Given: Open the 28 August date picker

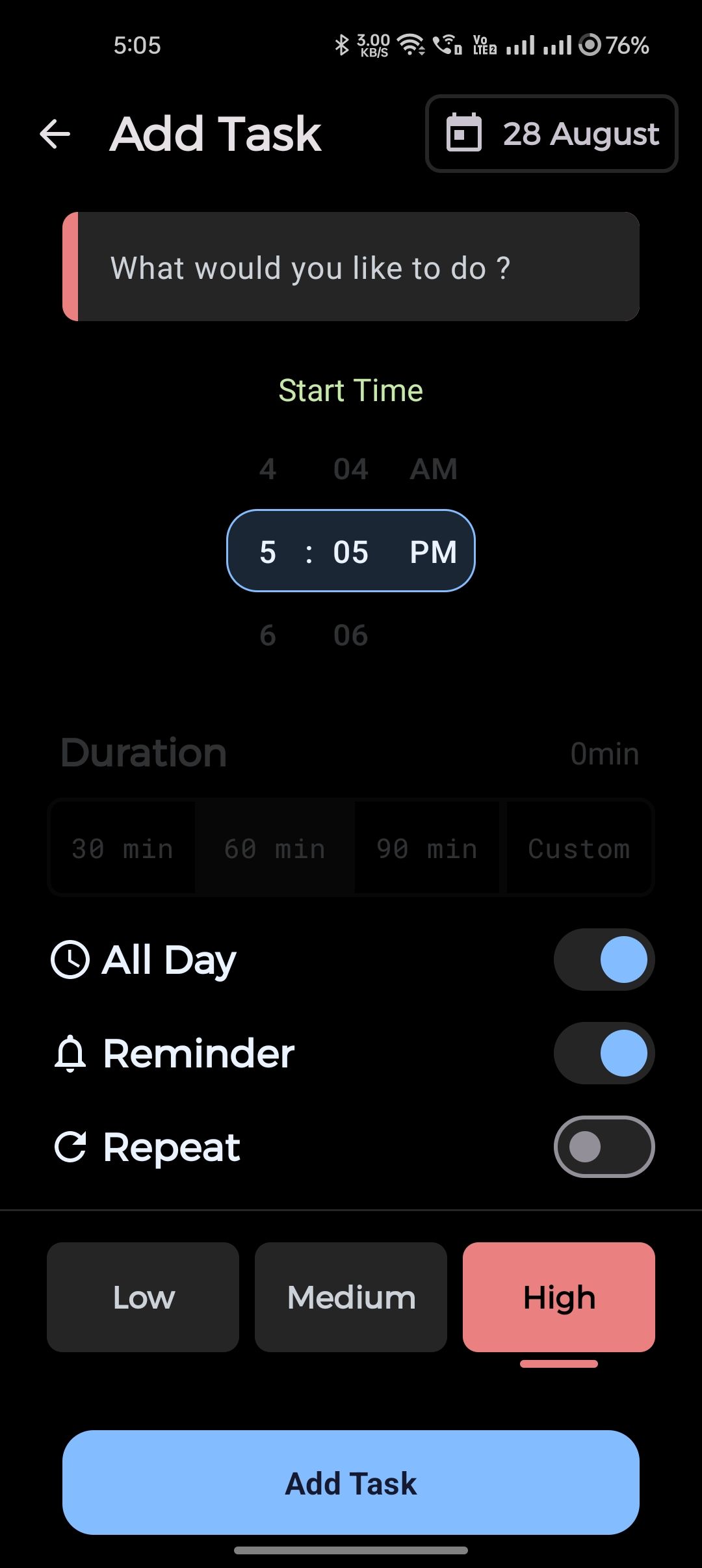Looking at the screenshot, I should click(x=551, y=134).
